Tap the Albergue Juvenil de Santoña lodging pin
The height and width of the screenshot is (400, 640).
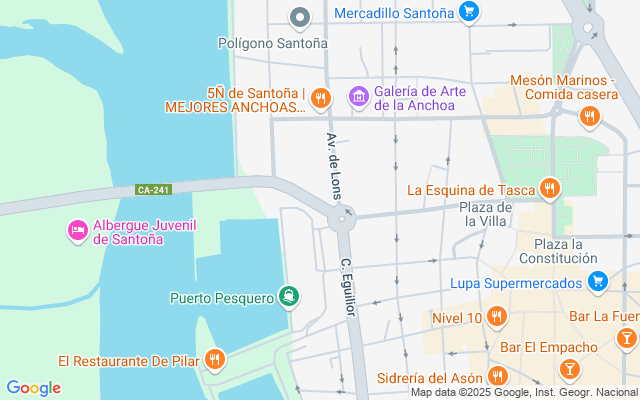pyautogui.click(x=78, y=231)
